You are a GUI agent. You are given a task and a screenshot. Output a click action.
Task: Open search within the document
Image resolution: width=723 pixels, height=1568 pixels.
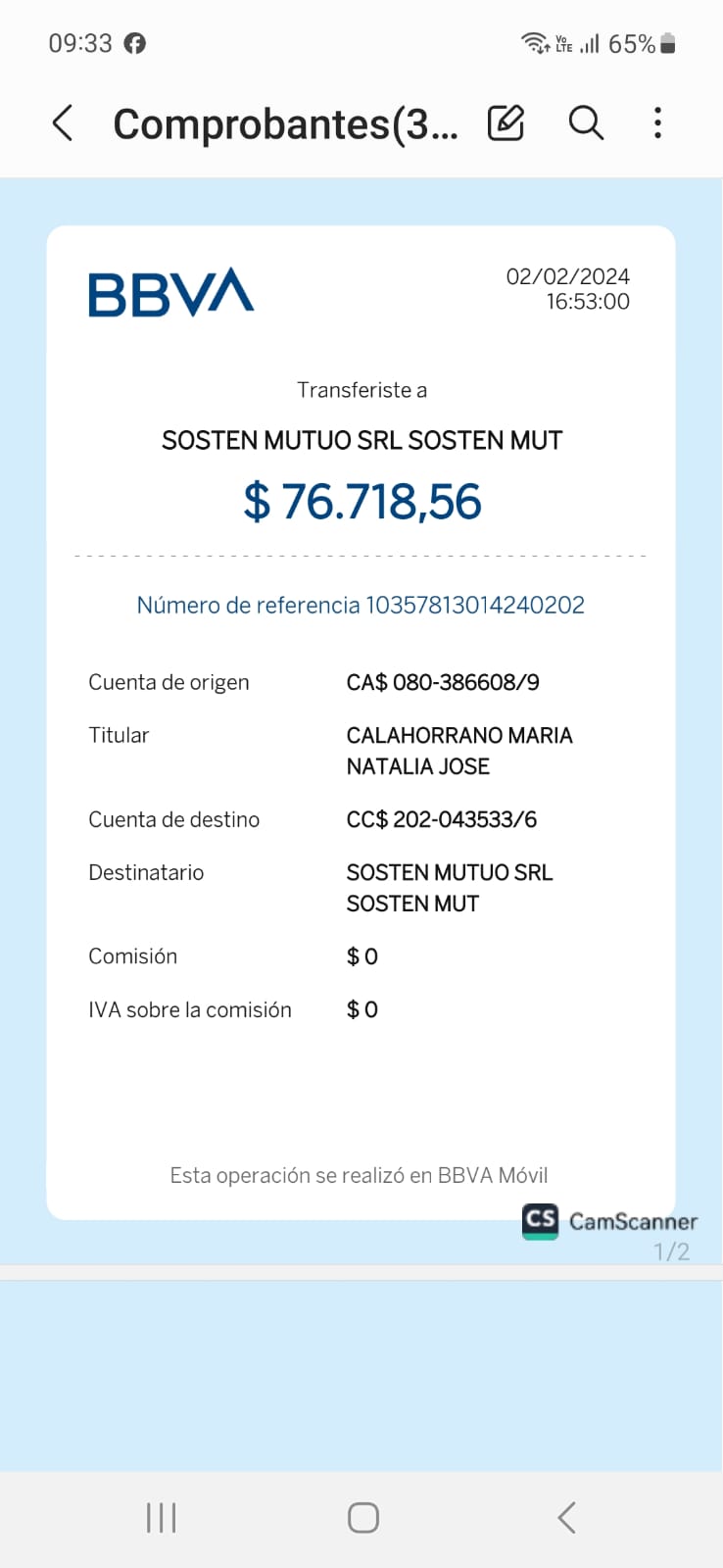586,123
